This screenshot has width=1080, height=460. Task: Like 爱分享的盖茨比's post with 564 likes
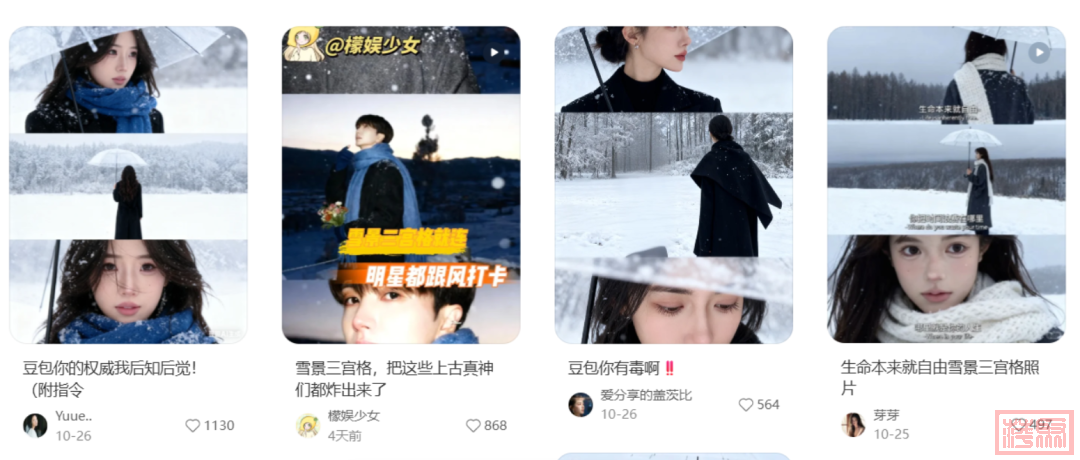(746, 405)
